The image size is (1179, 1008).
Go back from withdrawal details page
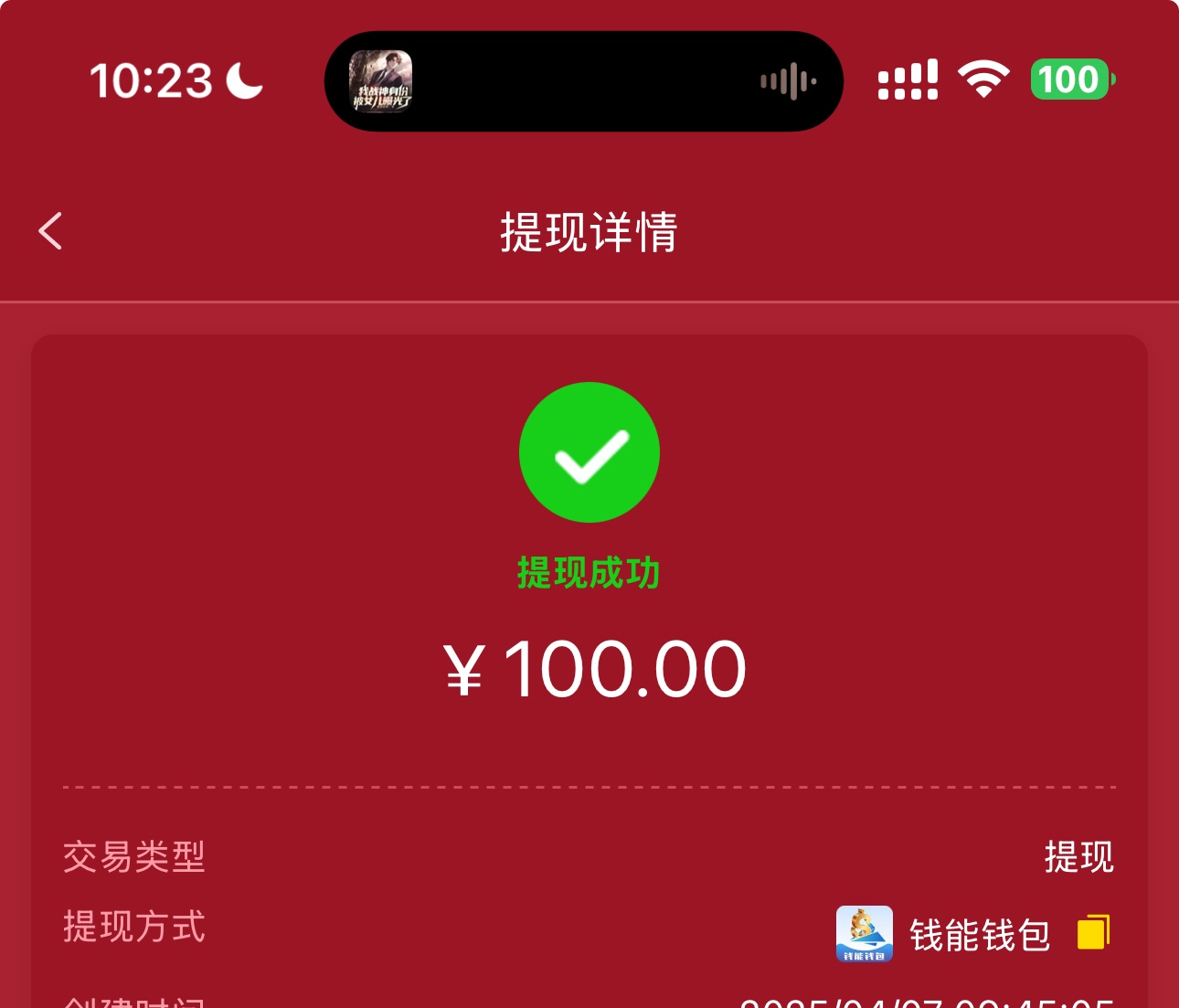[x=51, y=231]
